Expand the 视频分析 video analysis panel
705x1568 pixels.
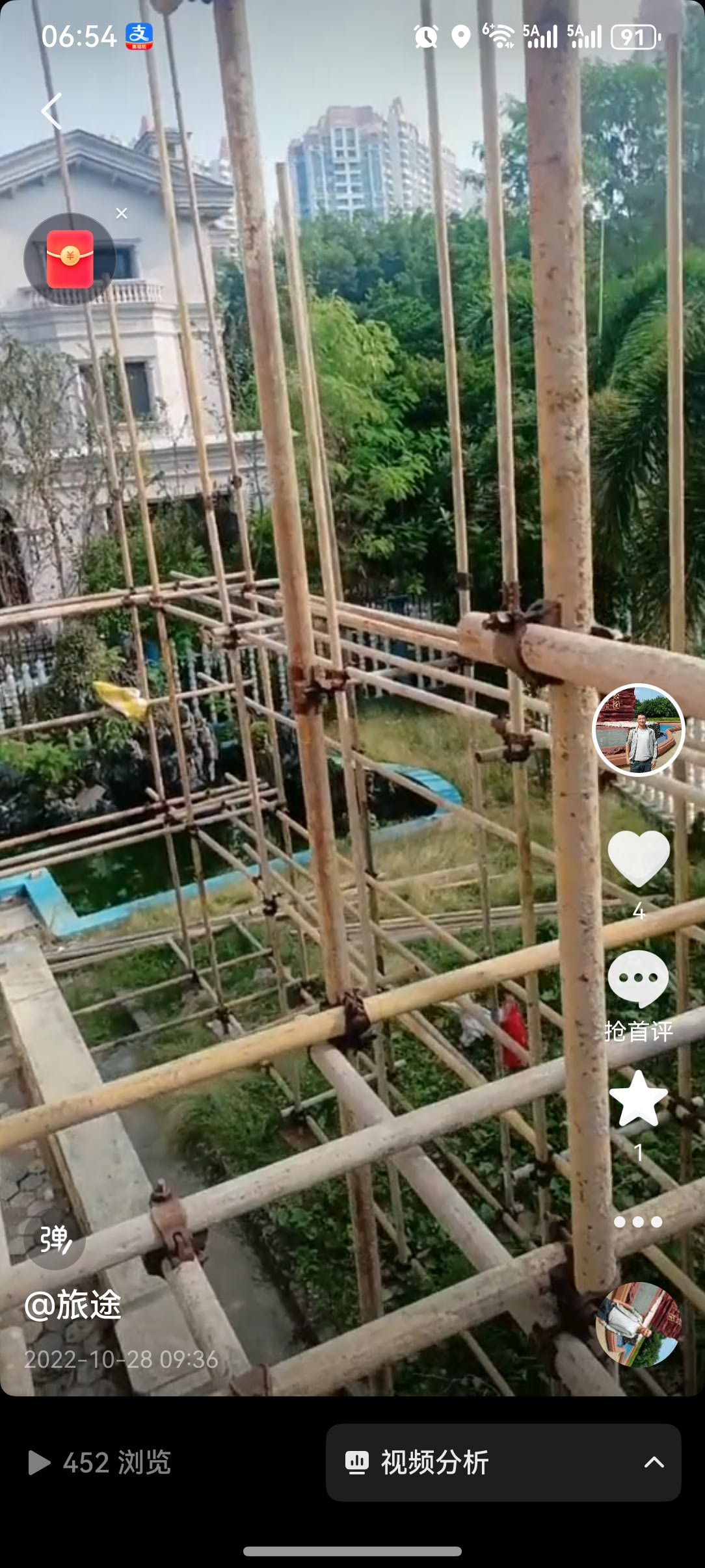click(503, 1462)
